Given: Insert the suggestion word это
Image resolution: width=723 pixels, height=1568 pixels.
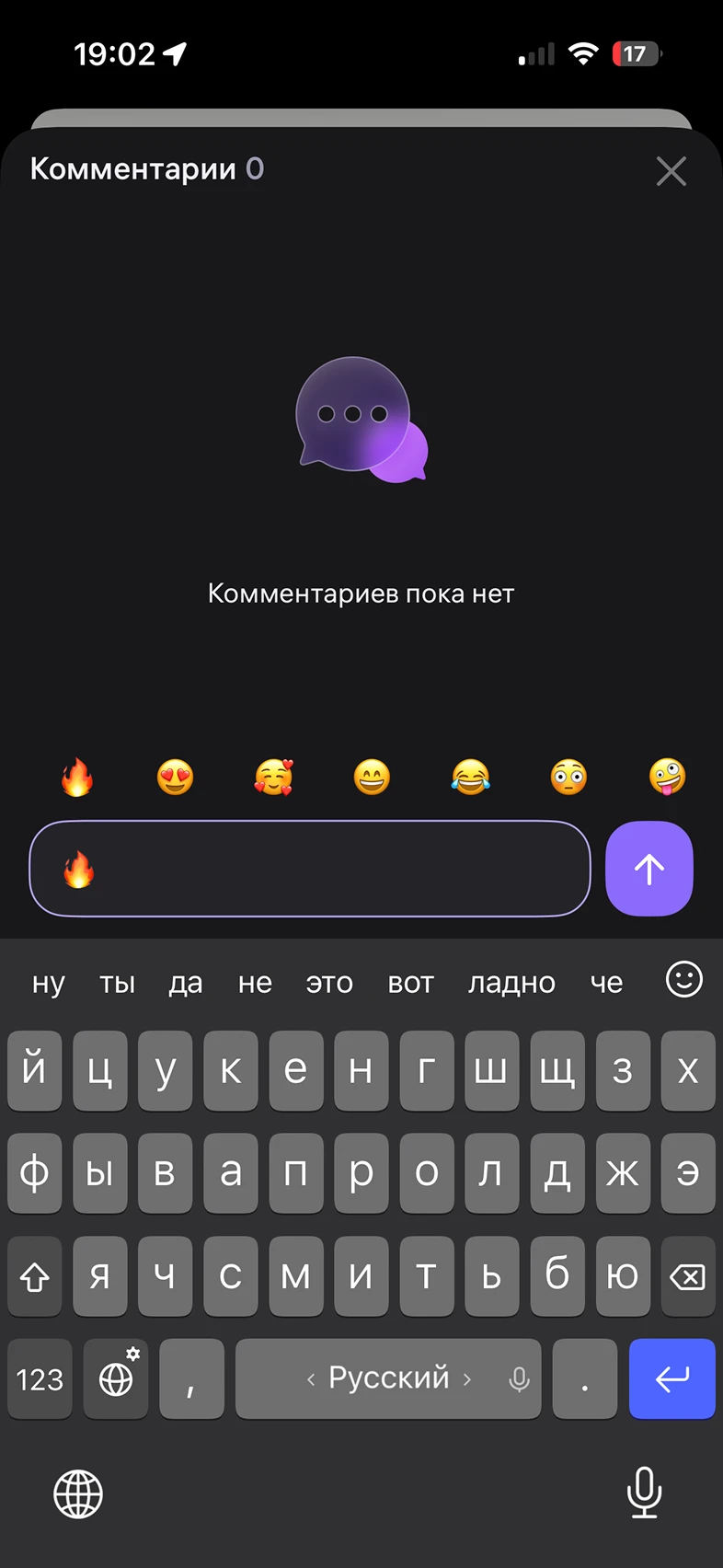Looking at the screenshot, I should click(328, 982).
